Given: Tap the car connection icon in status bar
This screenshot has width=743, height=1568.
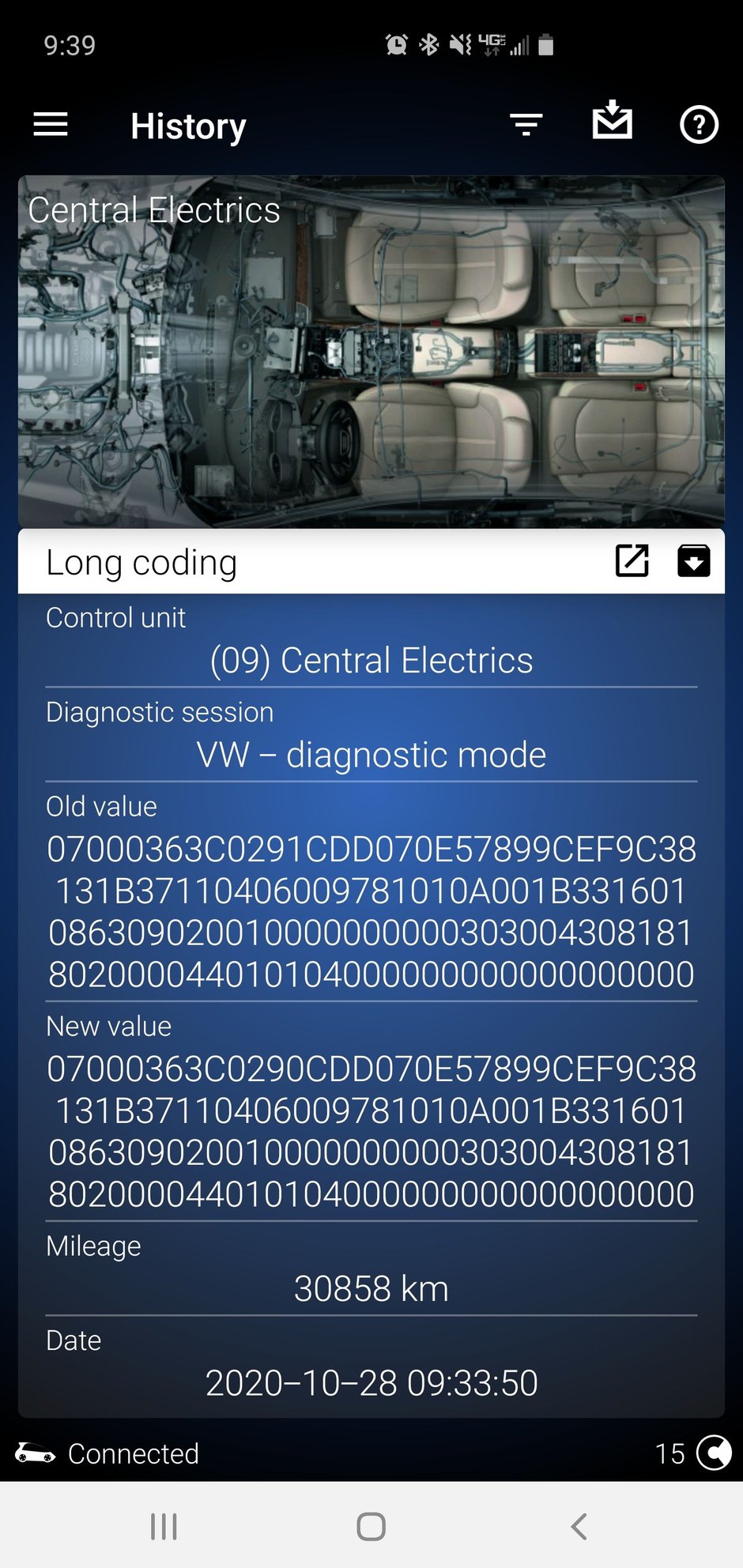Looking at the screenshot, I should coord(36,1453).
